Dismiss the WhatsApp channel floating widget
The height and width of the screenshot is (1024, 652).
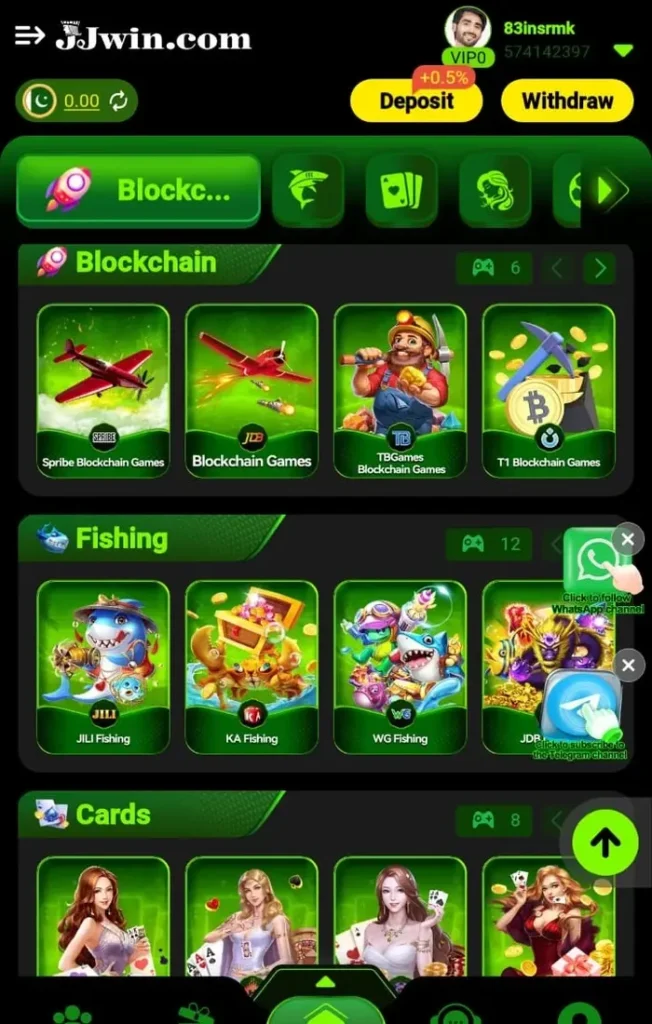click(x=627, y=540)
